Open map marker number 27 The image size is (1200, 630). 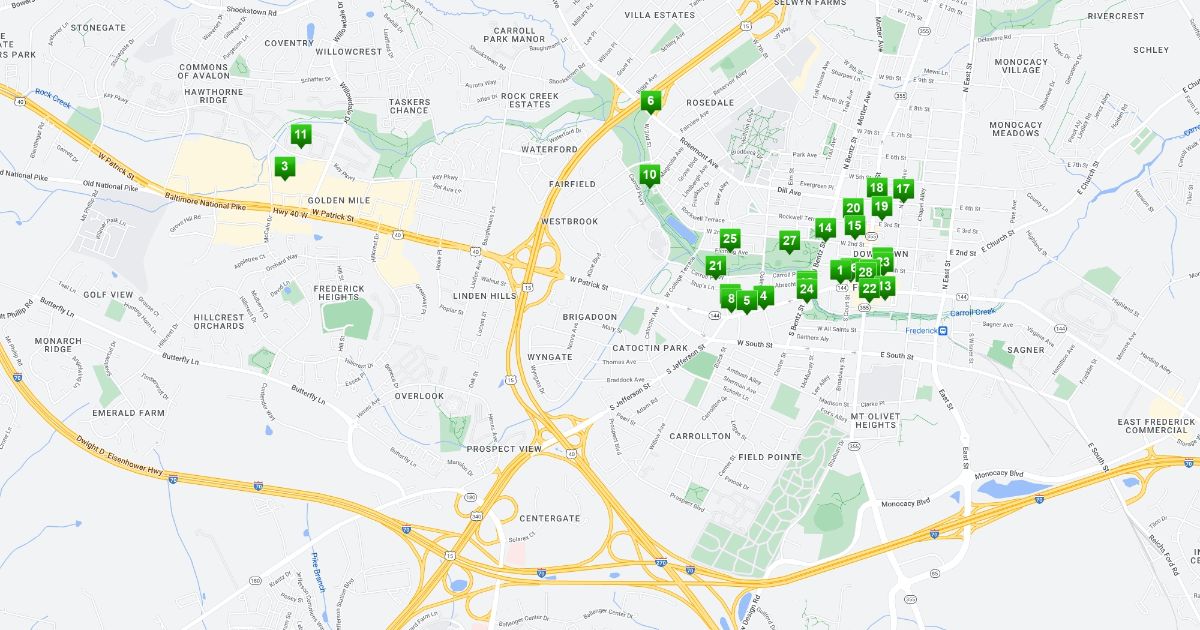789,242
